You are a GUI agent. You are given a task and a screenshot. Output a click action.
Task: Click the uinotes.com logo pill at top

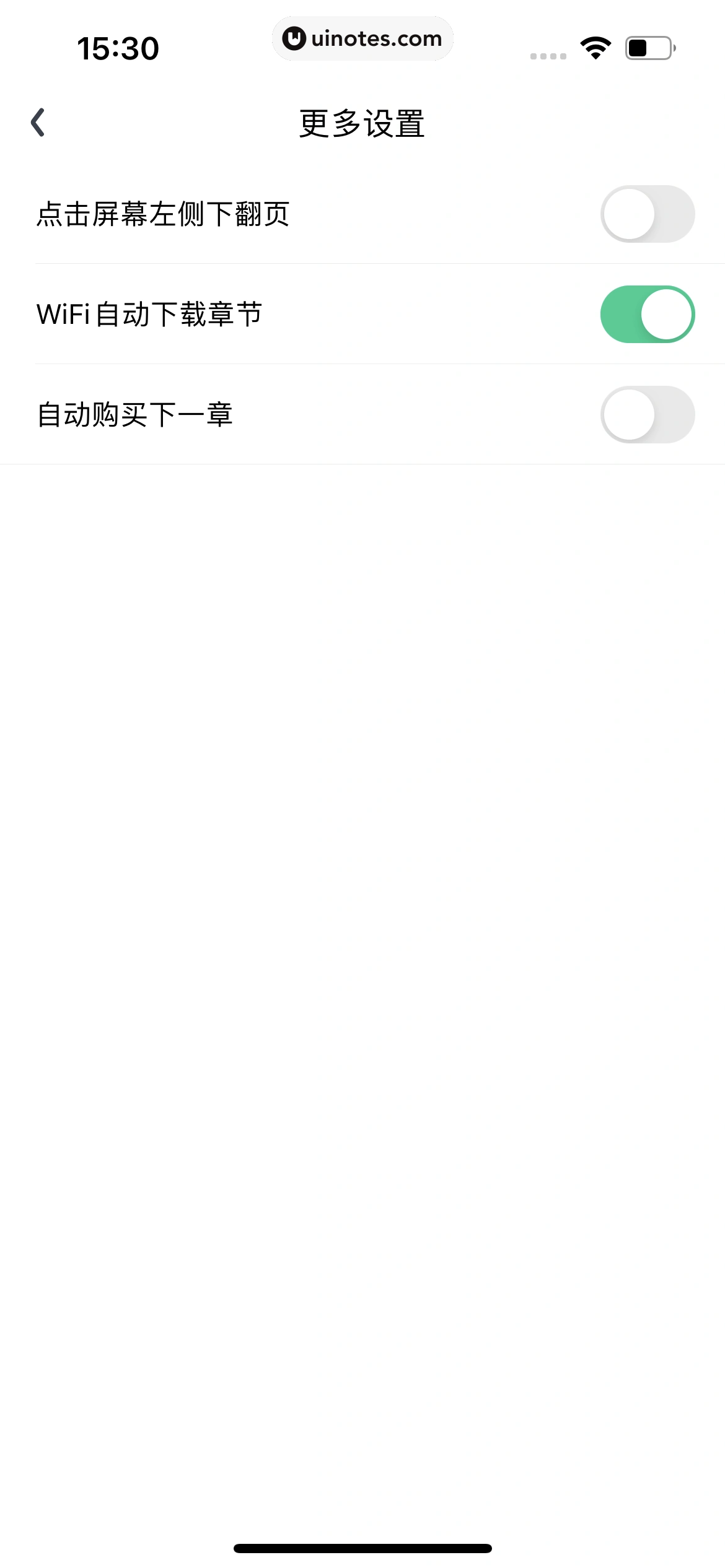click(x=362, y=38)
